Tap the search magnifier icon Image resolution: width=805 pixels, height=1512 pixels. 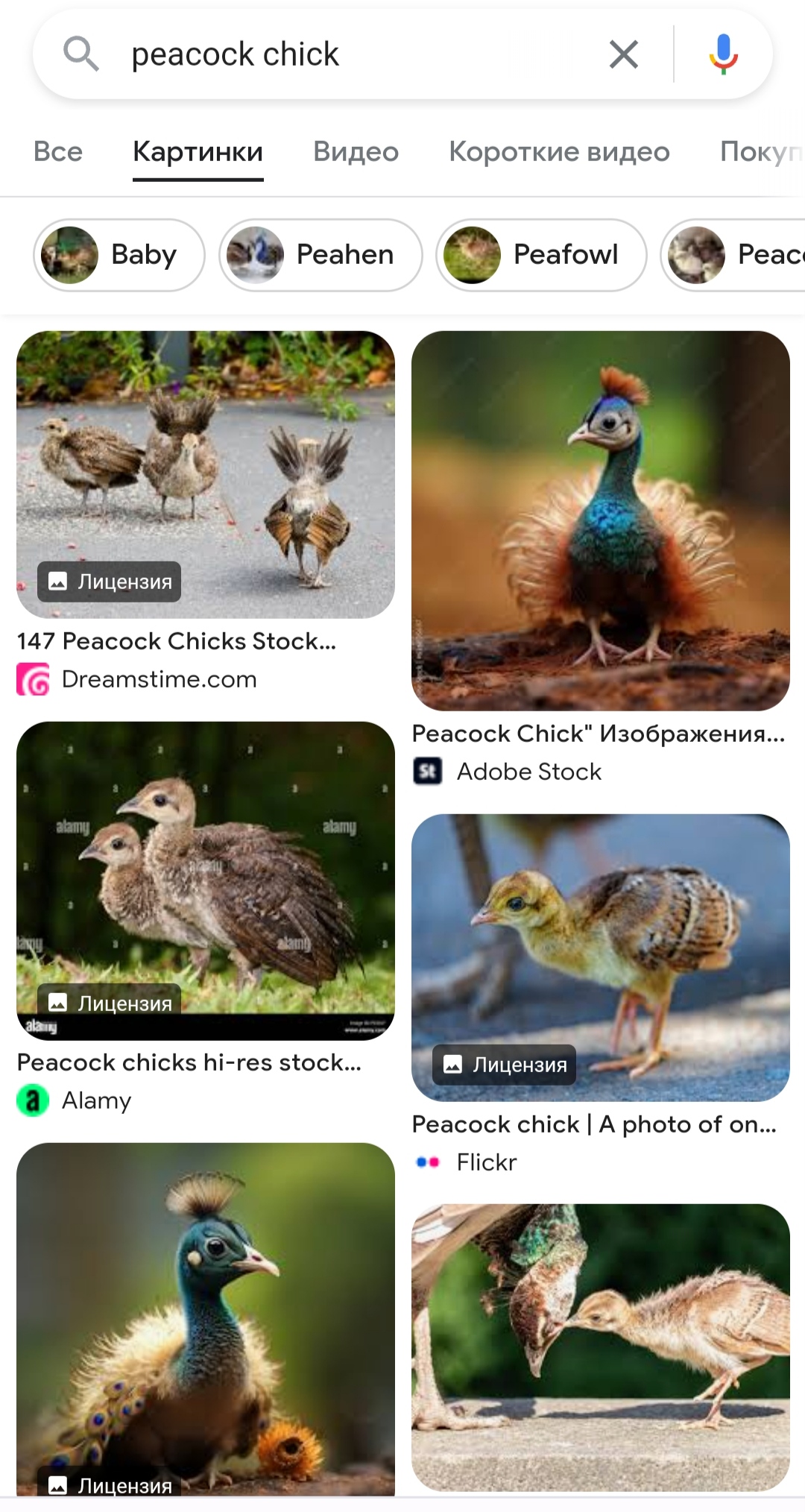click(x=80, y=54)
